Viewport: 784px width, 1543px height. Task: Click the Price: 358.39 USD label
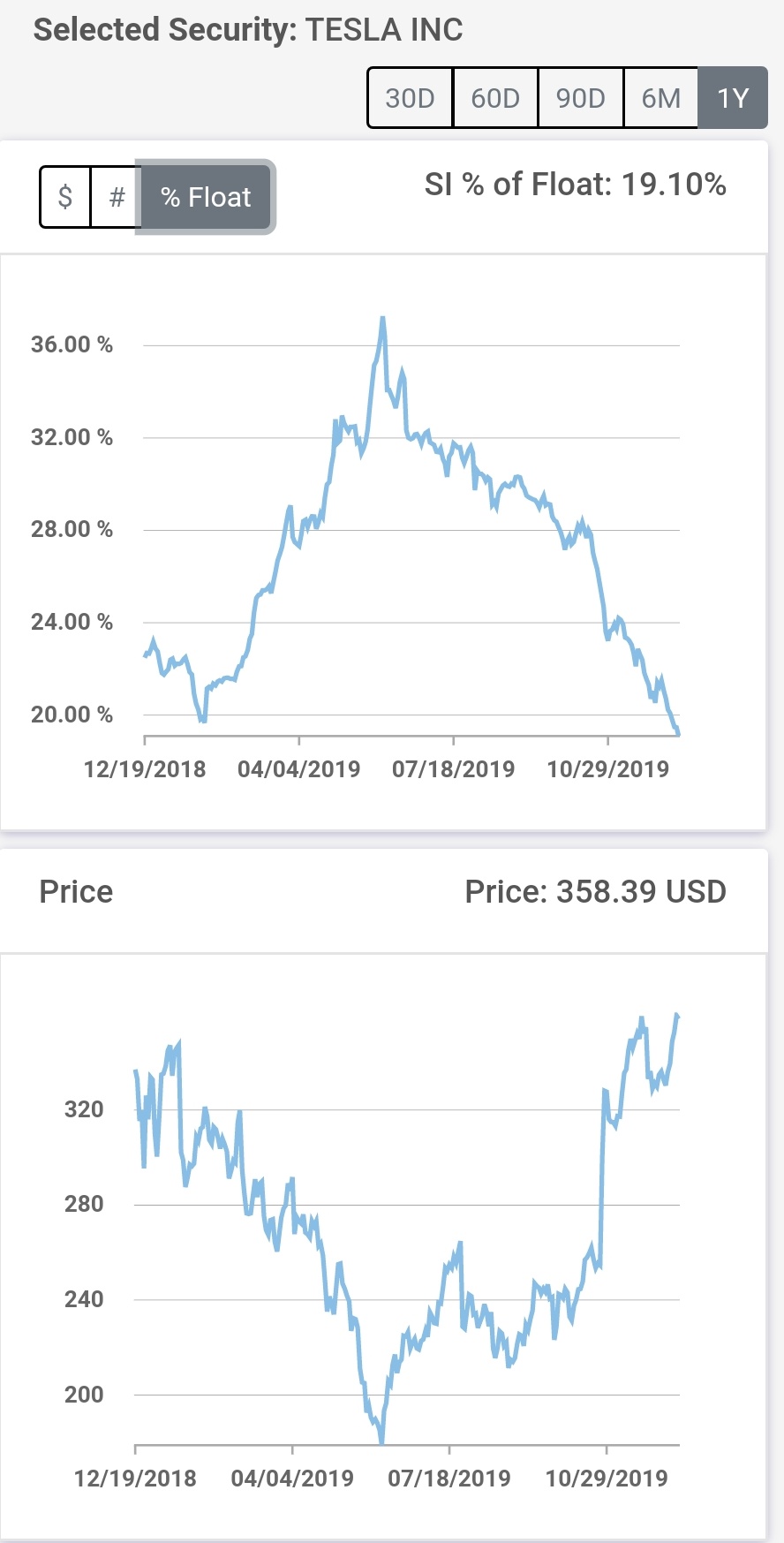pyautogui.click(x=596, y=891)
